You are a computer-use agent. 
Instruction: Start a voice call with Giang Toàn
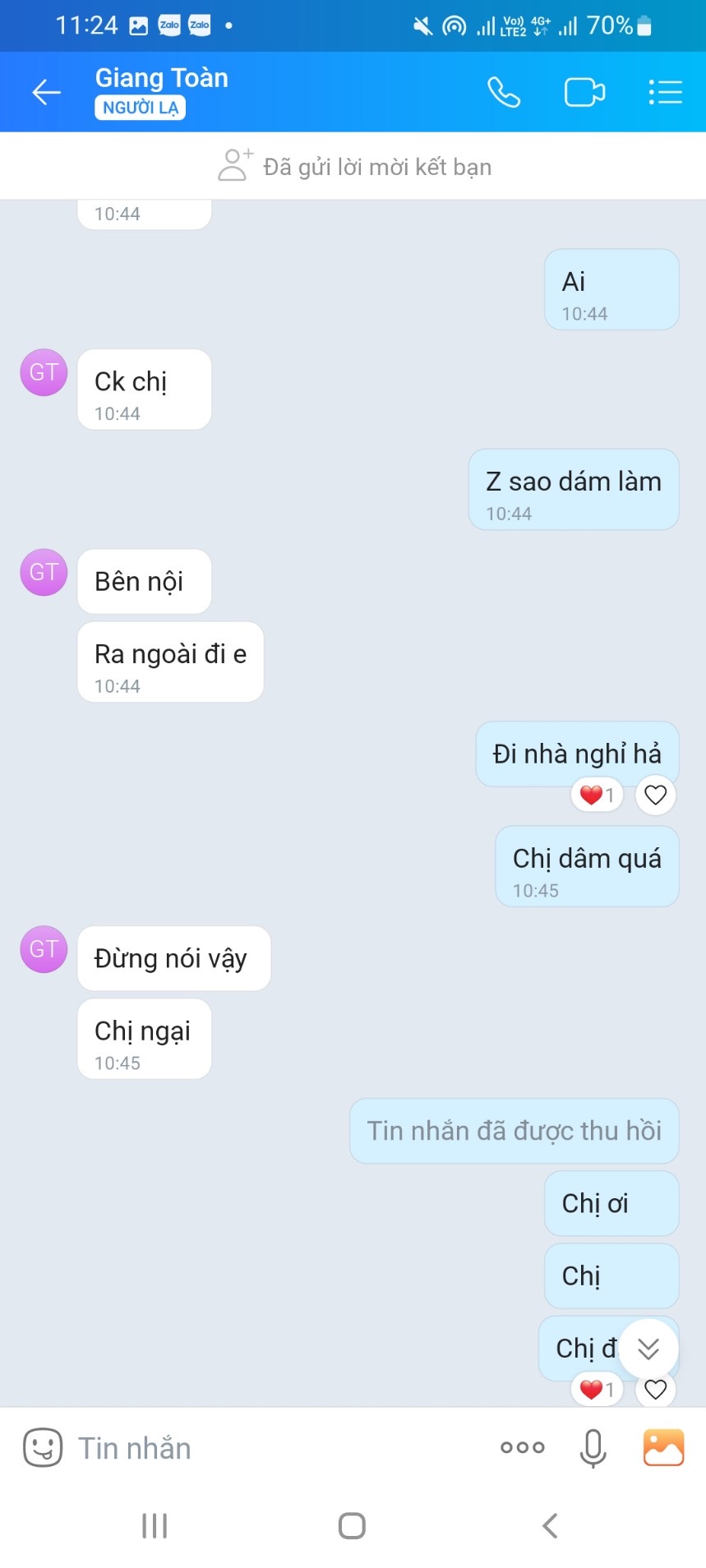pyautogui.click(x=504, y=93)
